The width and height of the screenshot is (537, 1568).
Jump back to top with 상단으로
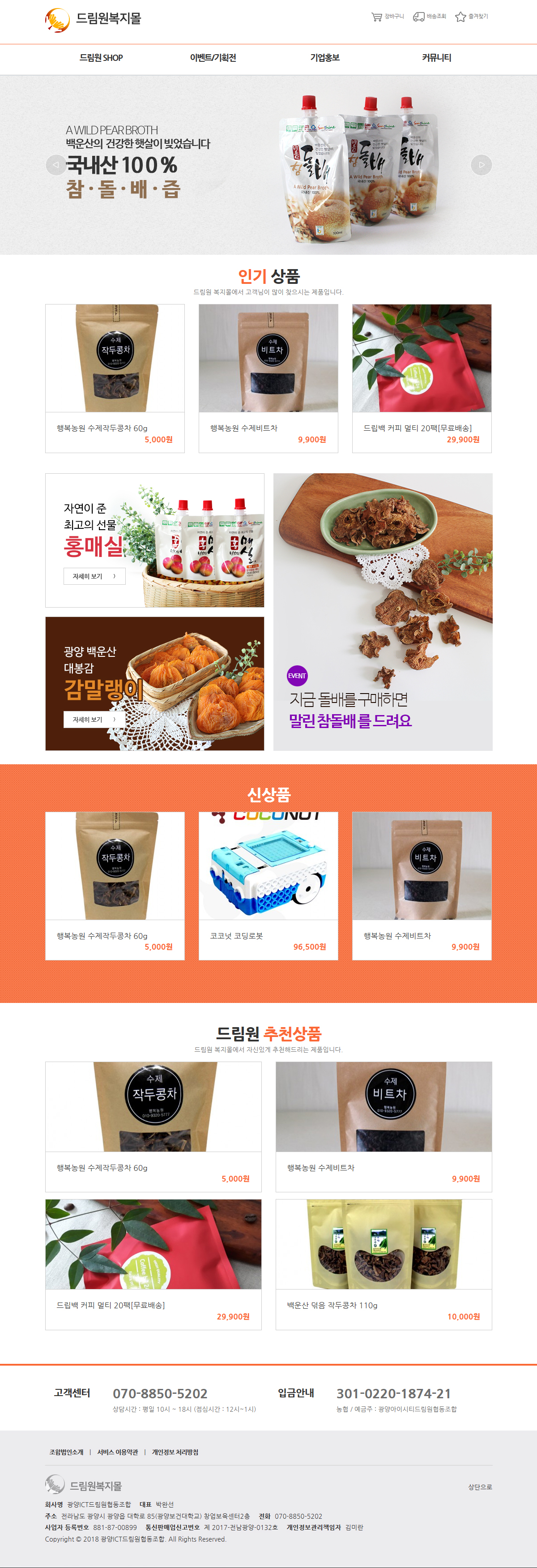coord(480,1487)
